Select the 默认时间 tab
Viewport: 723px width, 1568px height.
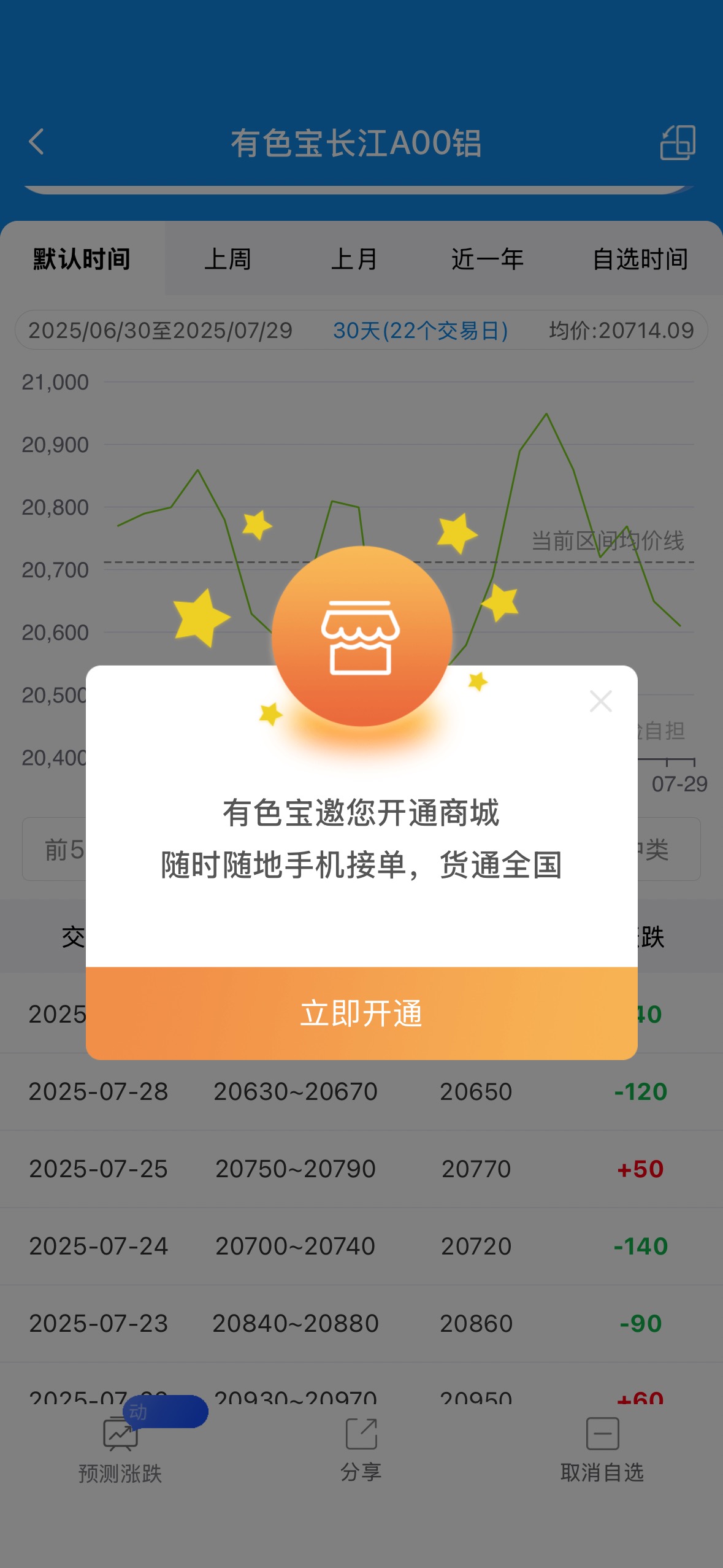(x=82, y=259)
